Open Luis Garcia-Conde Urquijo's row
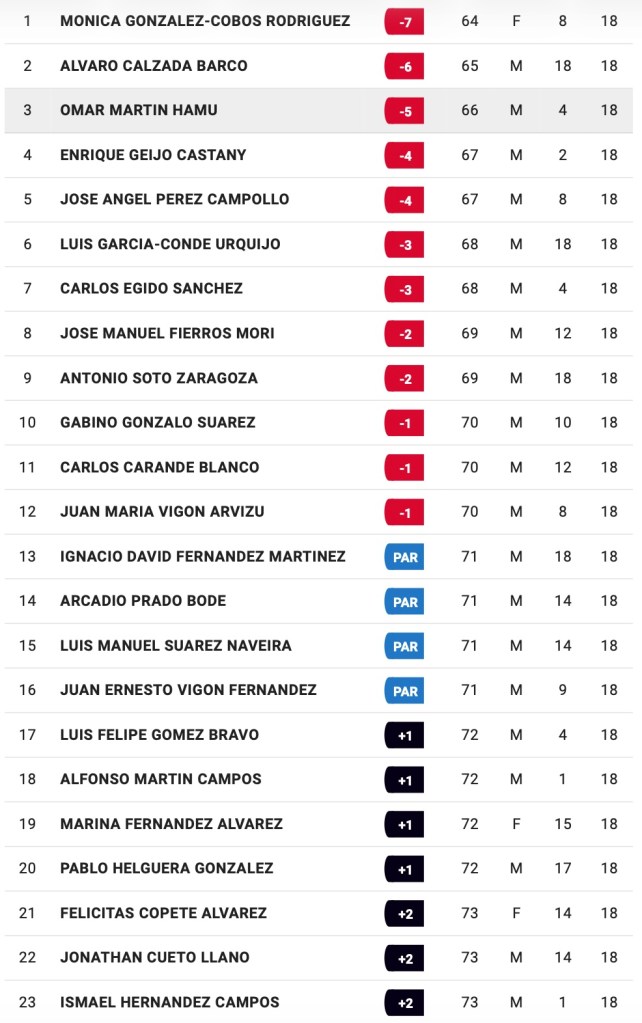The image size is (642, 1023). pyautogui.click(x=170, y=244)
